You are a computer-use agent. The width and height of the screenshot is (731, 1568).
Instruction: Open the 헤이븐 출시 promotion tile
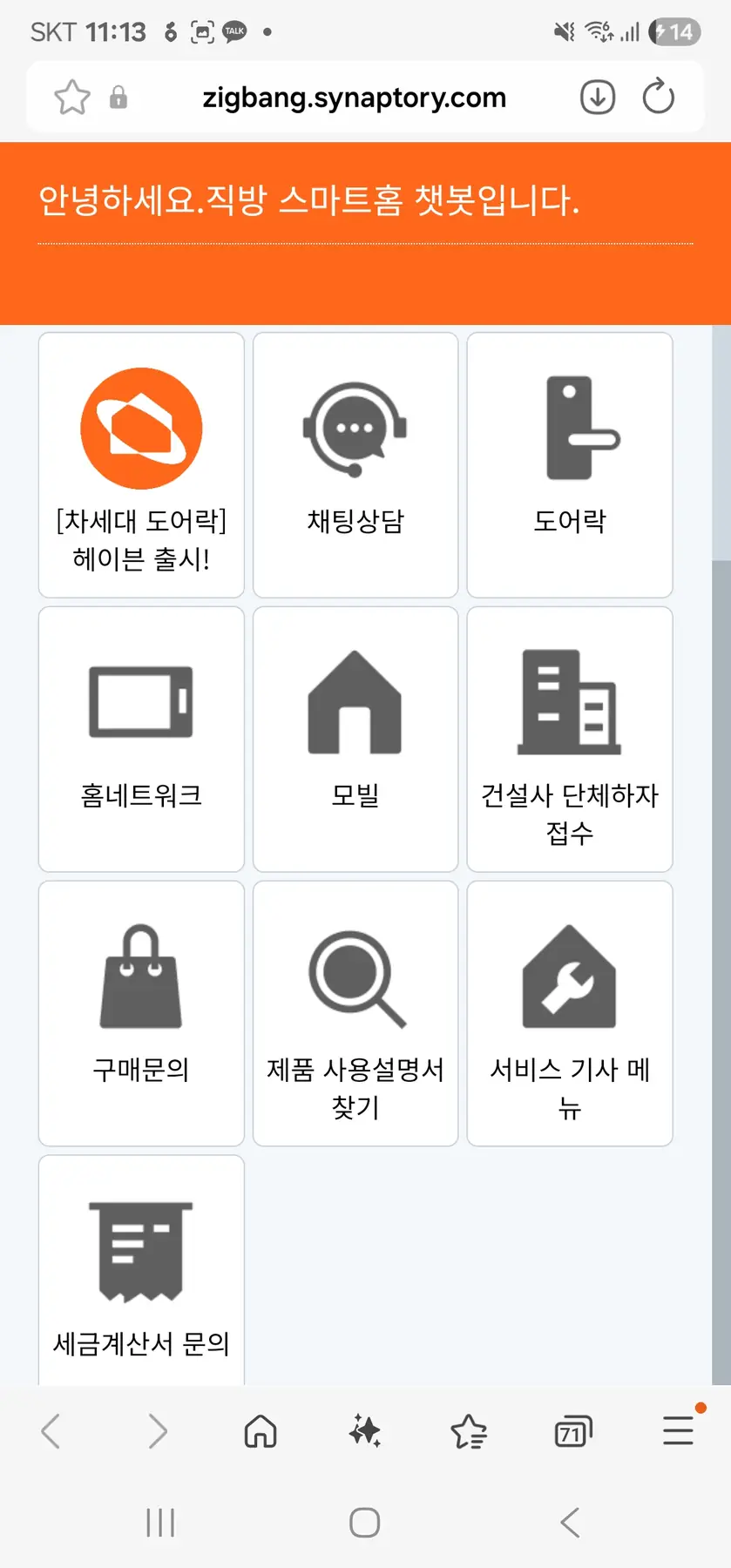click(x=140, y=466)
